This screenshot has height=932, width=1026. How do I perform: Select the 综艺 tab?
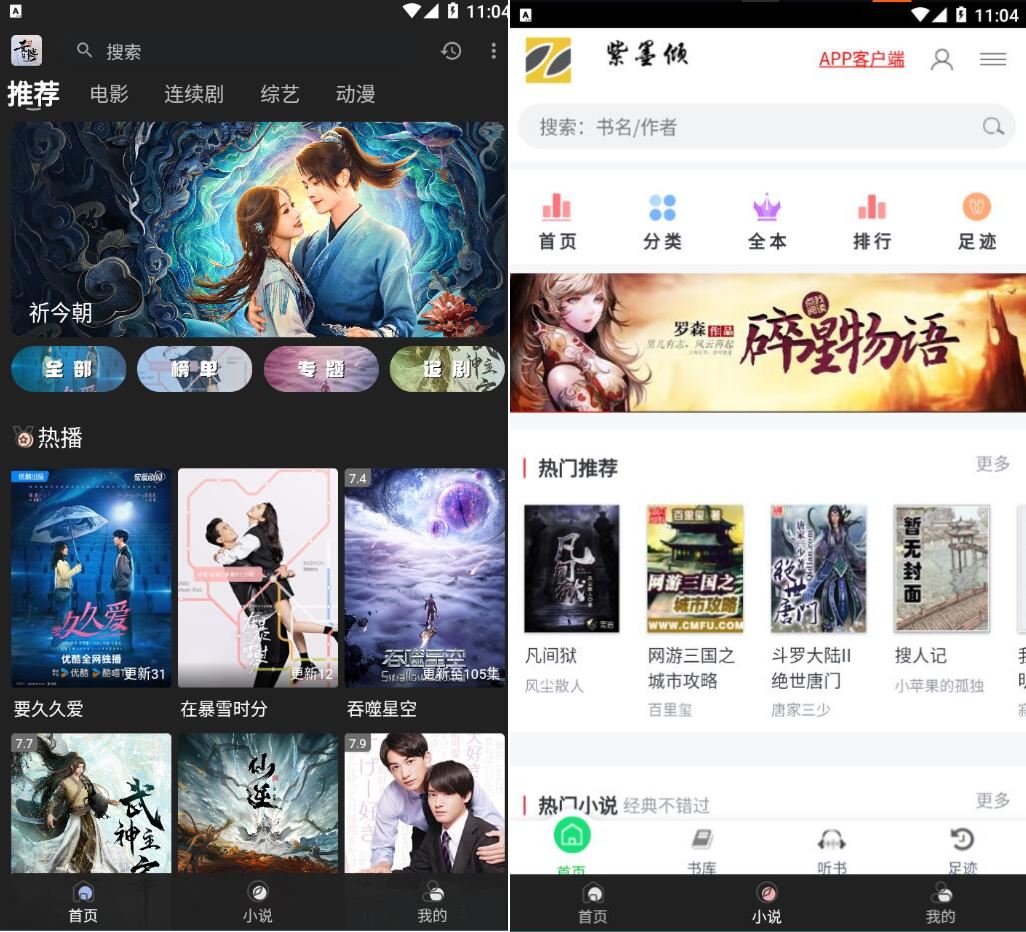click(x=280, y=94)
